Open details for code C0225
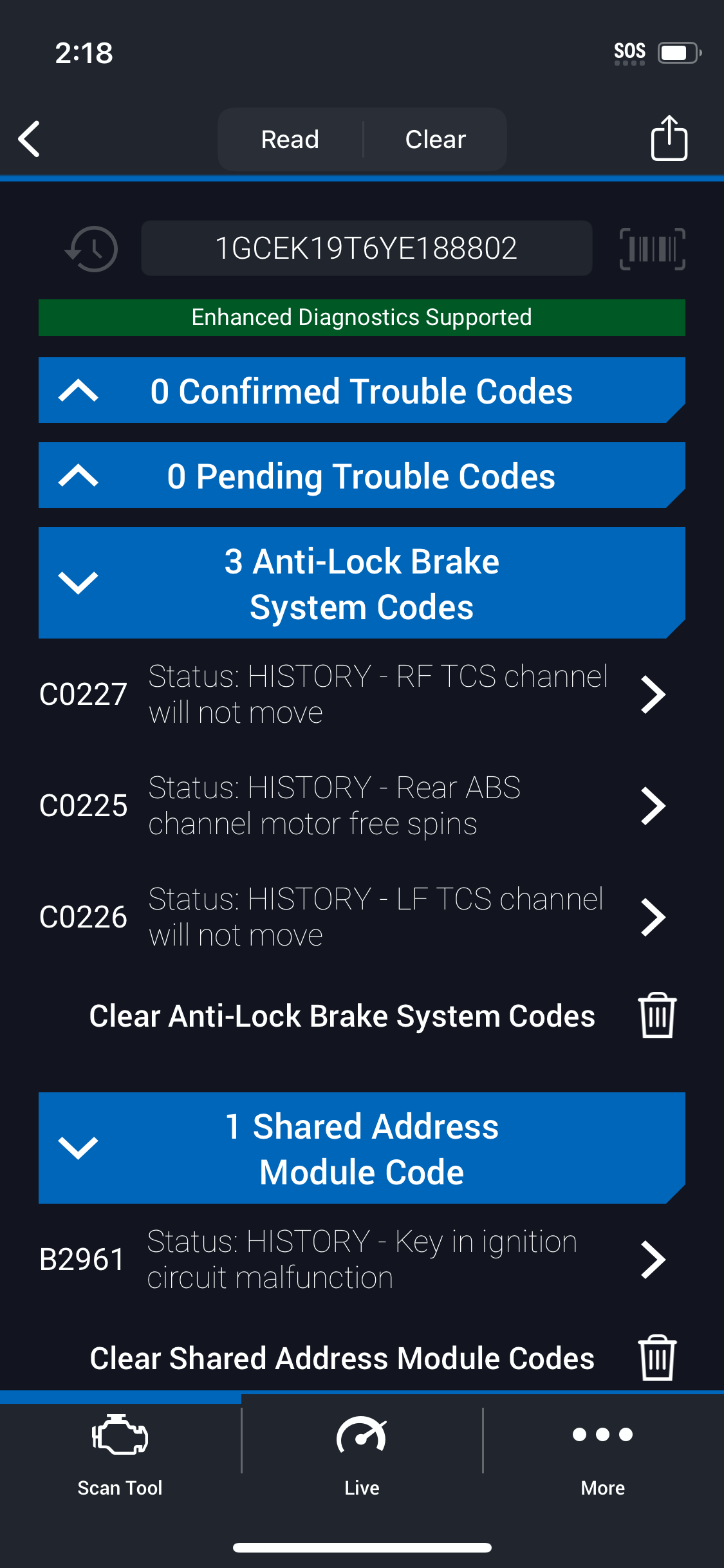Viewport: 724px width, 1568px height. tap(353, 806)
